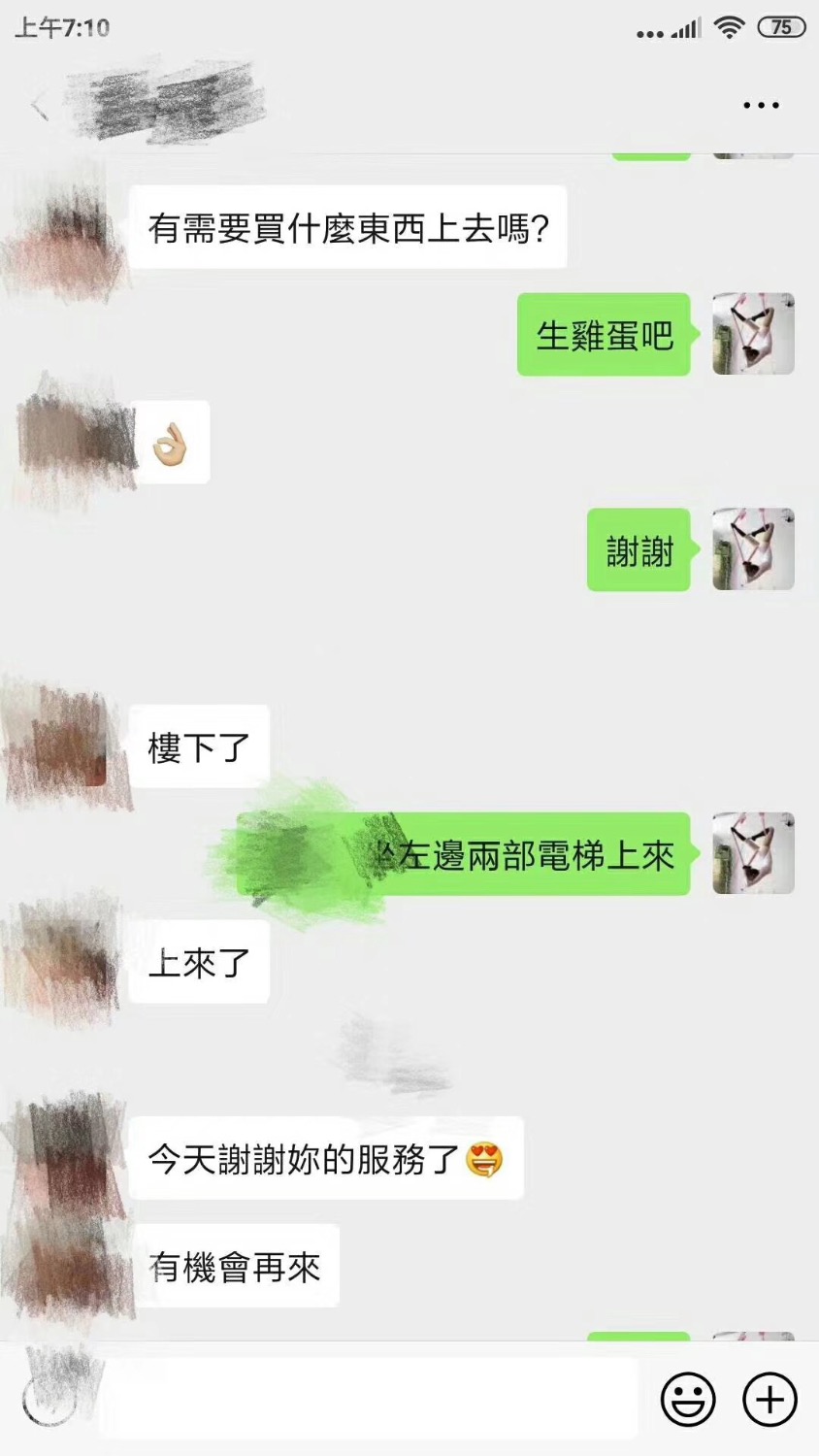Open the contact's avatar next to 有需要買什麼東西上去嗎

tap(60, 230)
